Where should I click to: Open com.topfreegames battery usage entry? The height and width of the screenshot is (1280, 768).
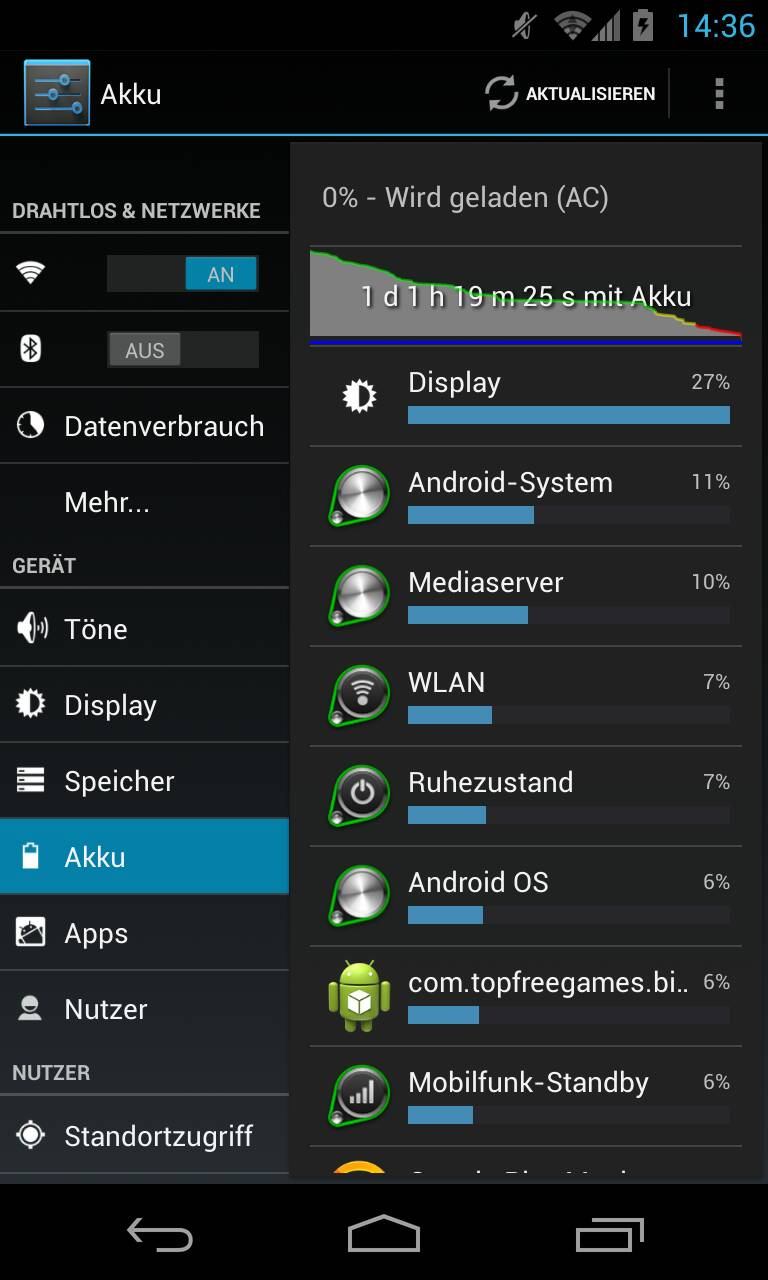point(526,997)
